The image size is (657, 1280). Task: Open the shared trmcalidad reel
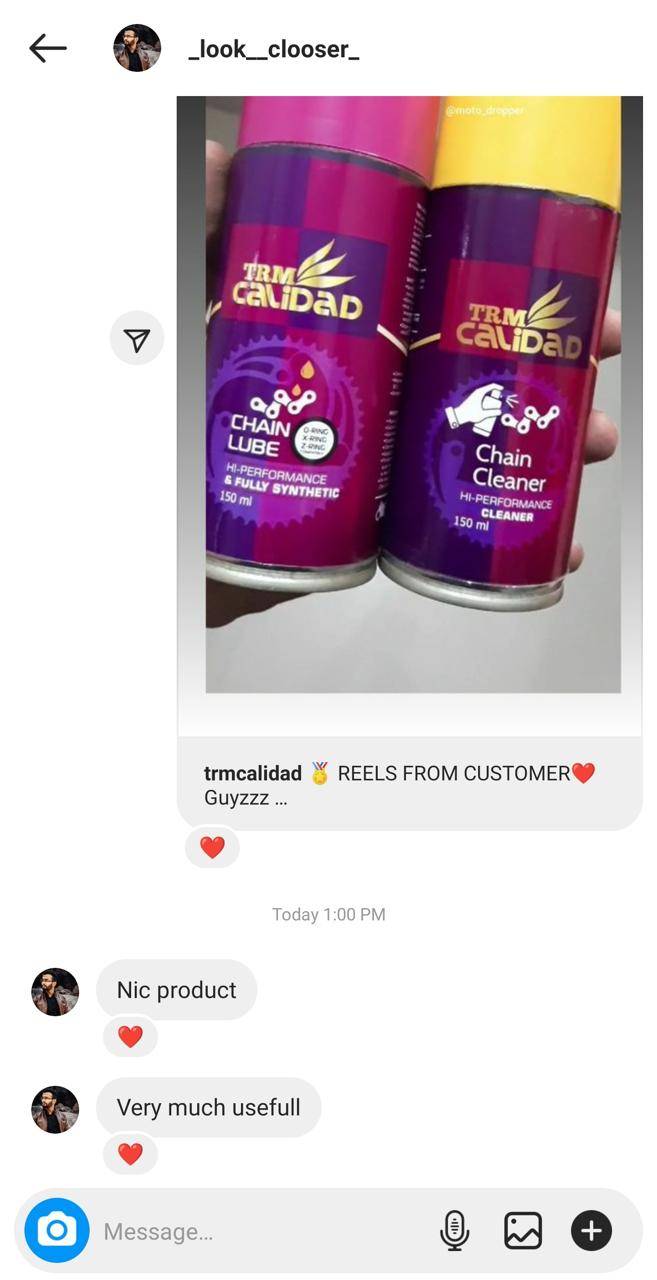tap(412, 400)
